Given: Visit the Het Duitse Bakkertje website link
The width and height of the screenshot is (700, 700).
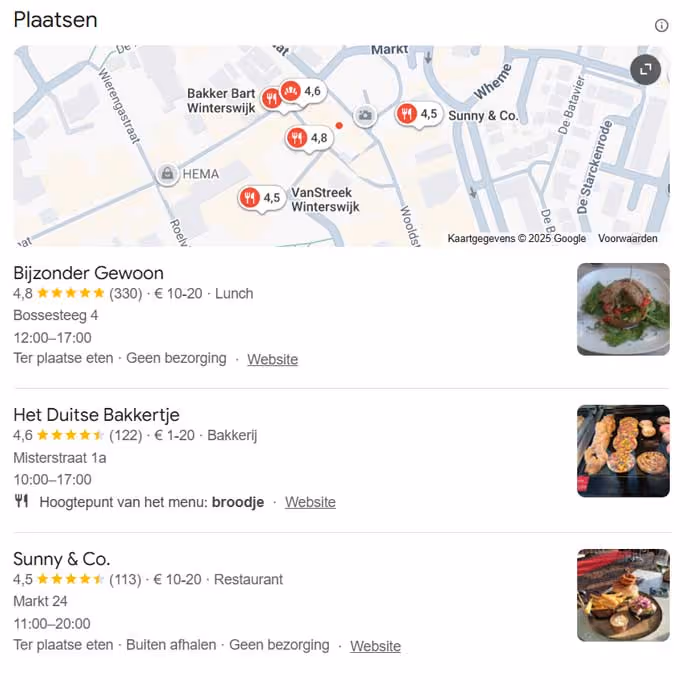Looking at the screenshot, I should click(310, 502).
